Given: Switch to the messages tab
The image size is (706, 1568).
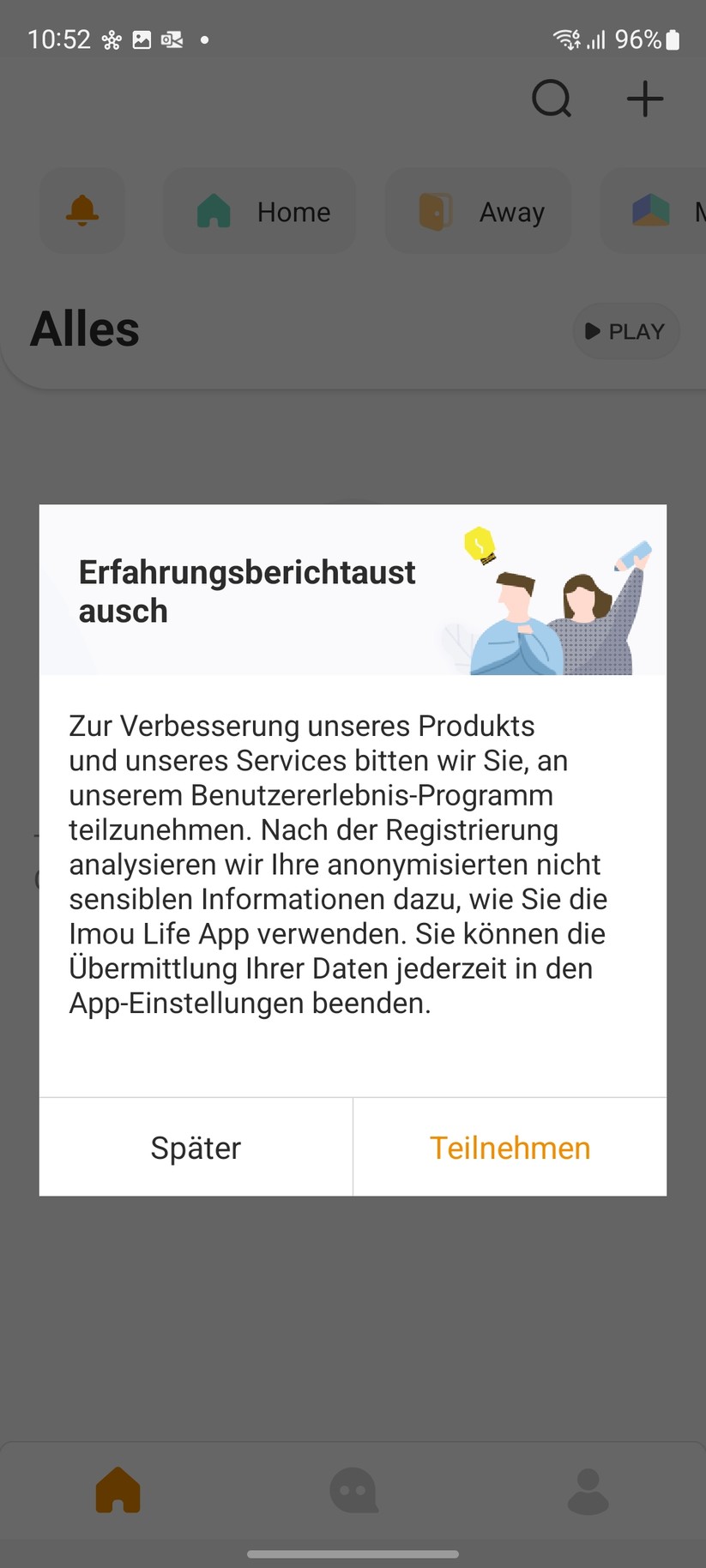Looking at the screenshot, I should click(x=353, y=1490).
